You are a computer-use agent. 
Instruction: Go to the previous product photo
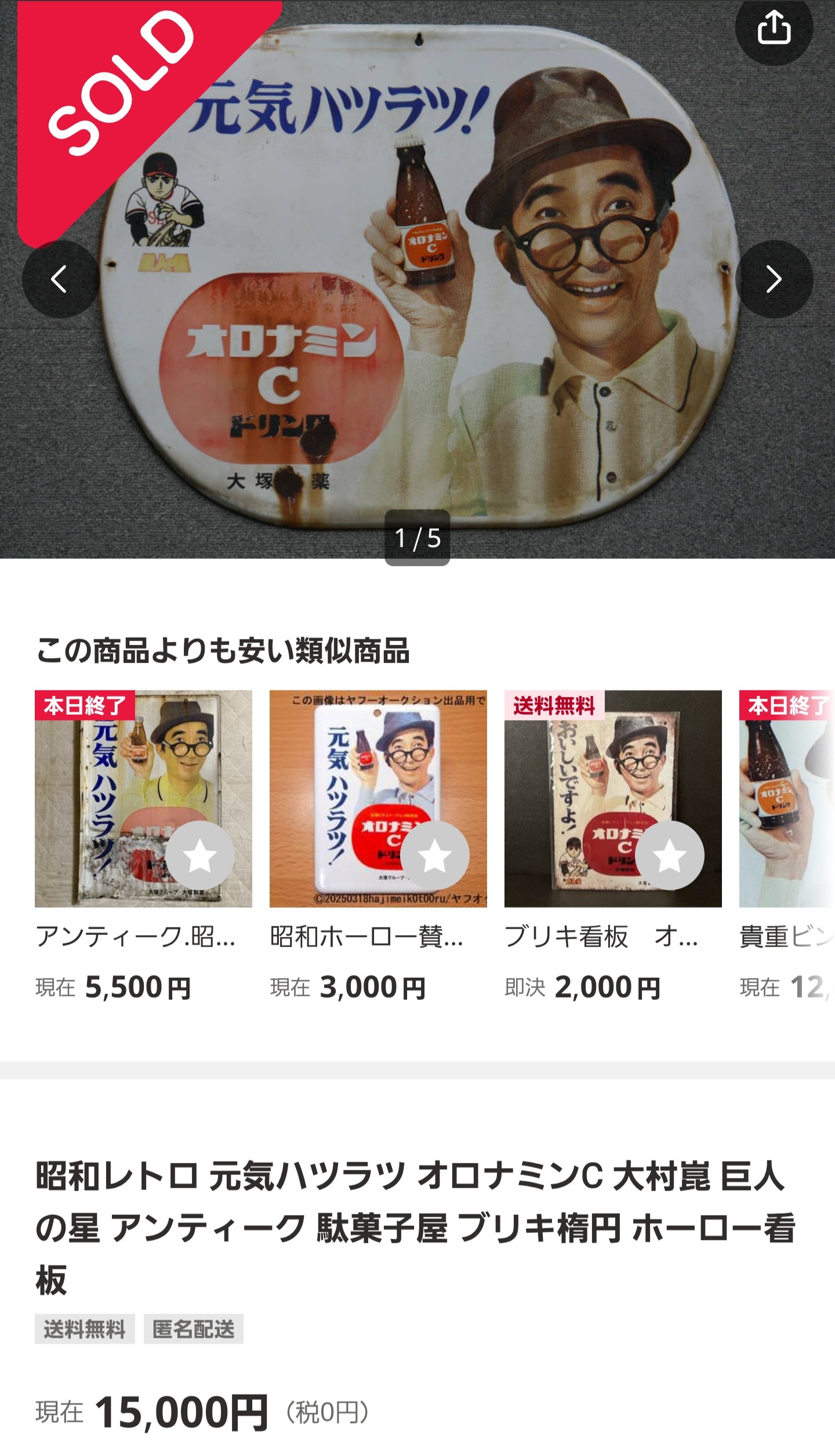(61, 279)
